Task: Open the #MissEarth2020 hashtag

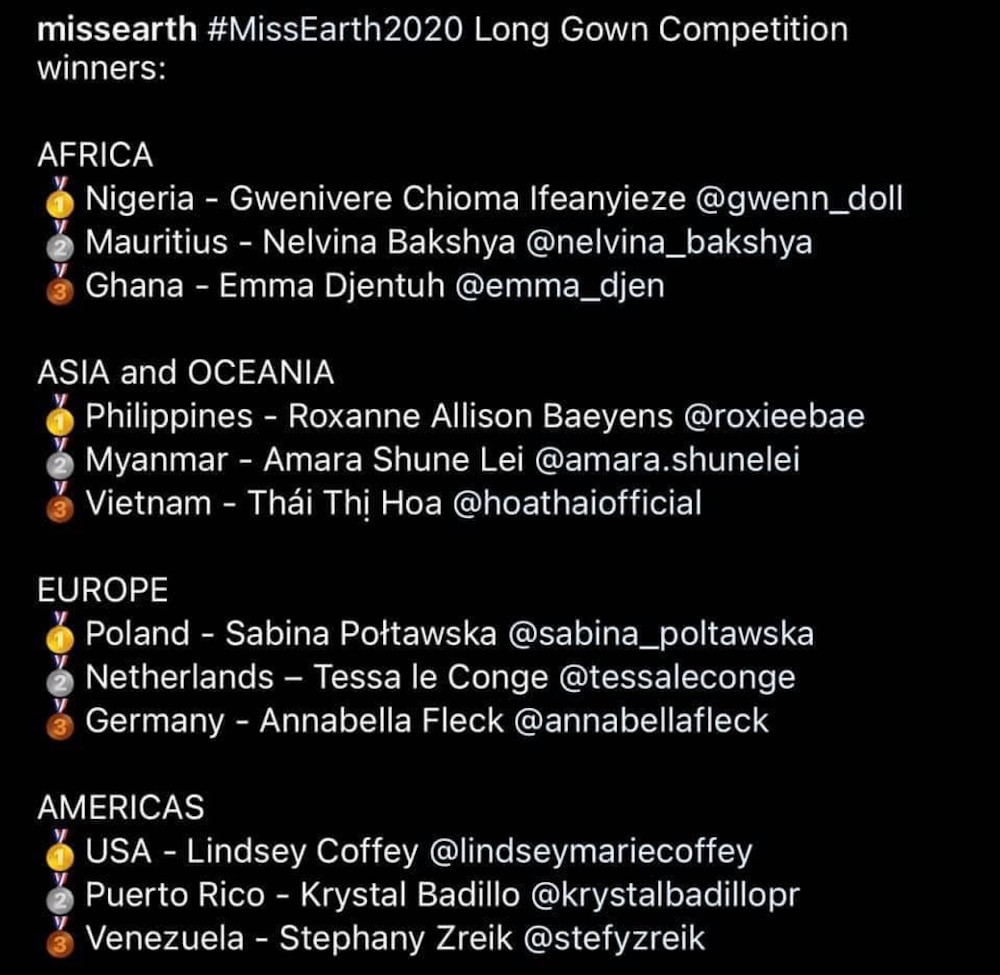Action: tap(336, 30)
